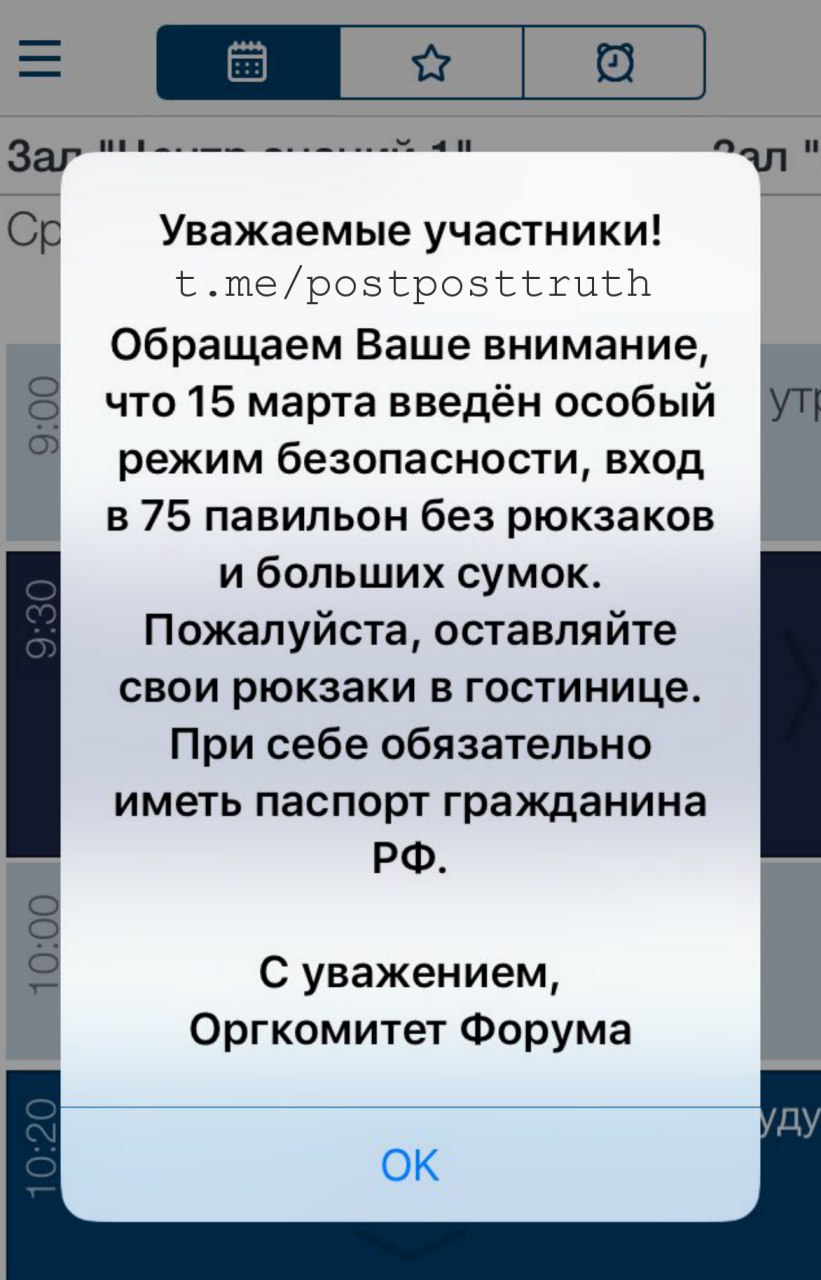
Task: Switch to the calendar schedule tab
Action: point(247,64)
